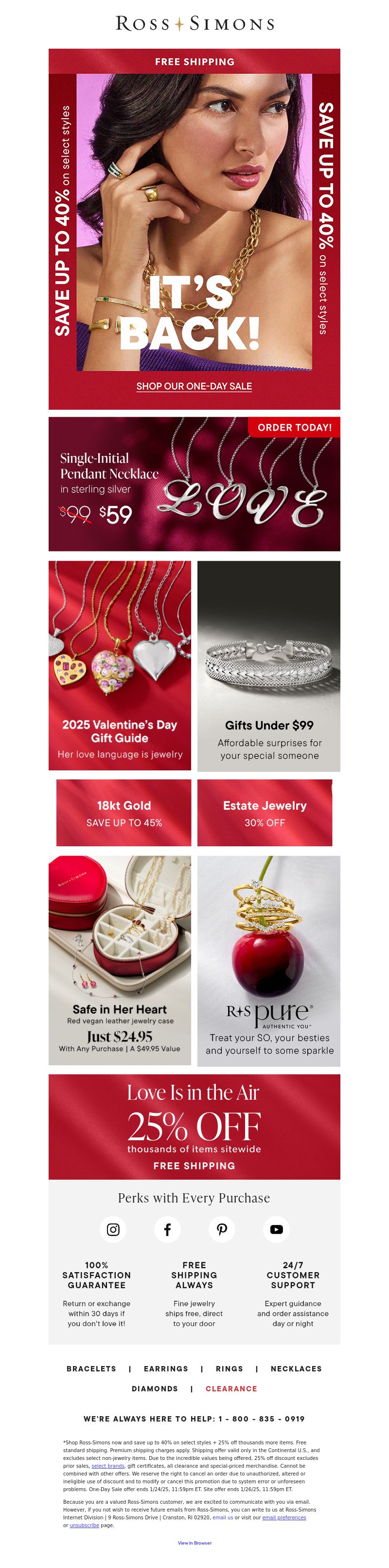This screenshot has height=1568, width=389.
Task: Open the R+S Pure collection tile
Action: 268,960
